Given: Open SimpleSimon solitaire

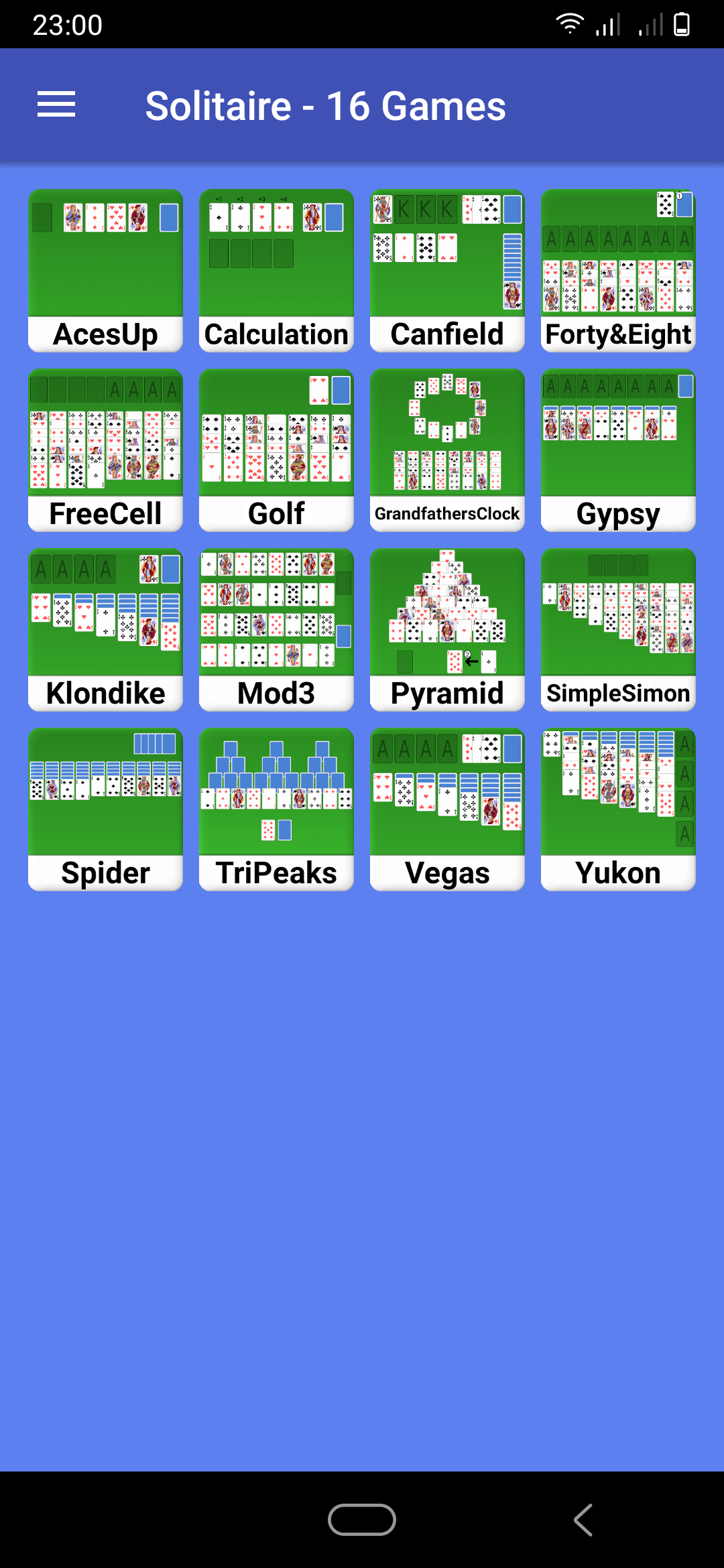Looking at the screenshot, I should pyautogui.click(x=618, y=629).
